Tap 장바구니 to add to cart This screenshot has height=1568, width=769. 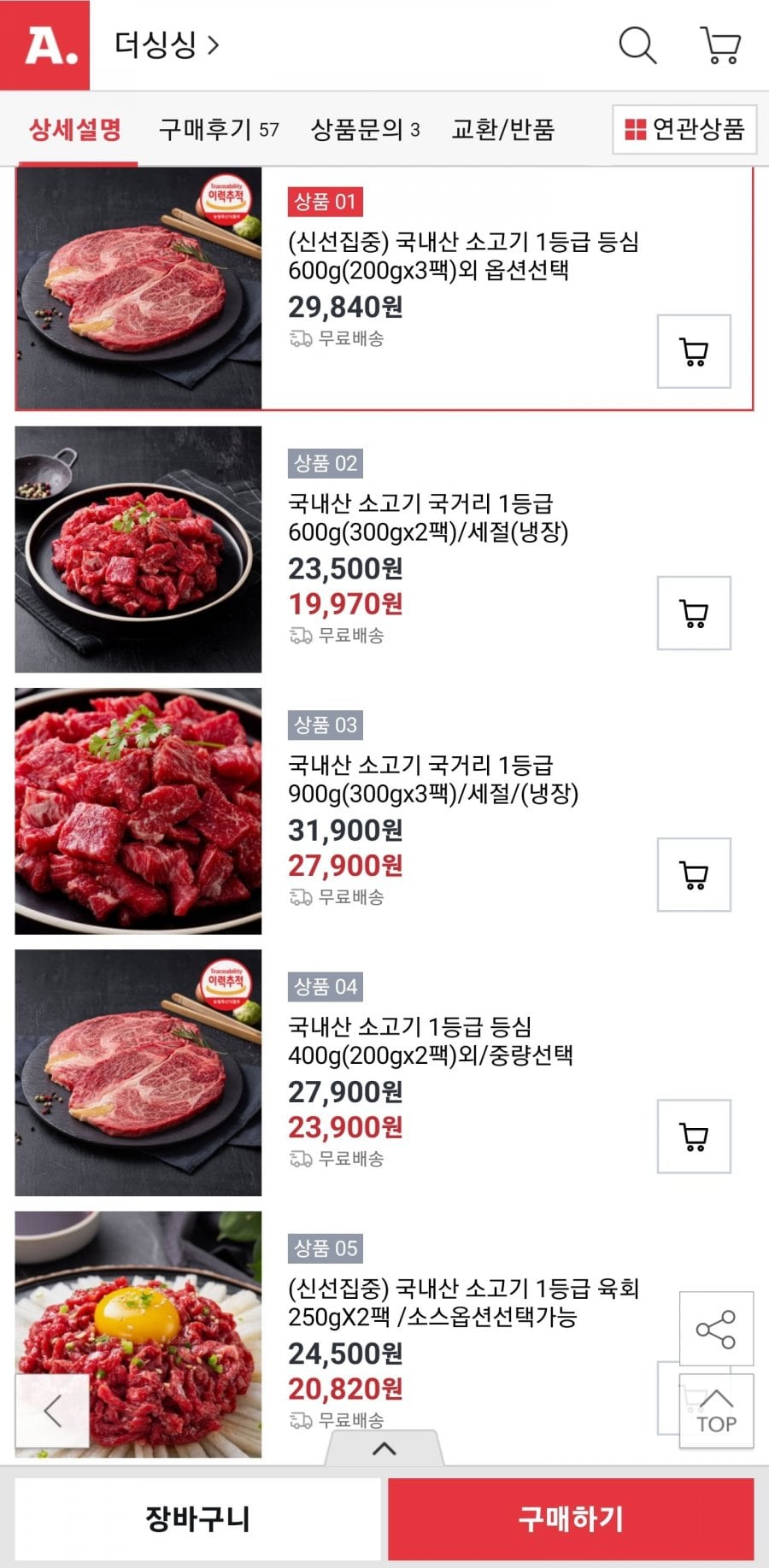click(x=197, y=1518)
